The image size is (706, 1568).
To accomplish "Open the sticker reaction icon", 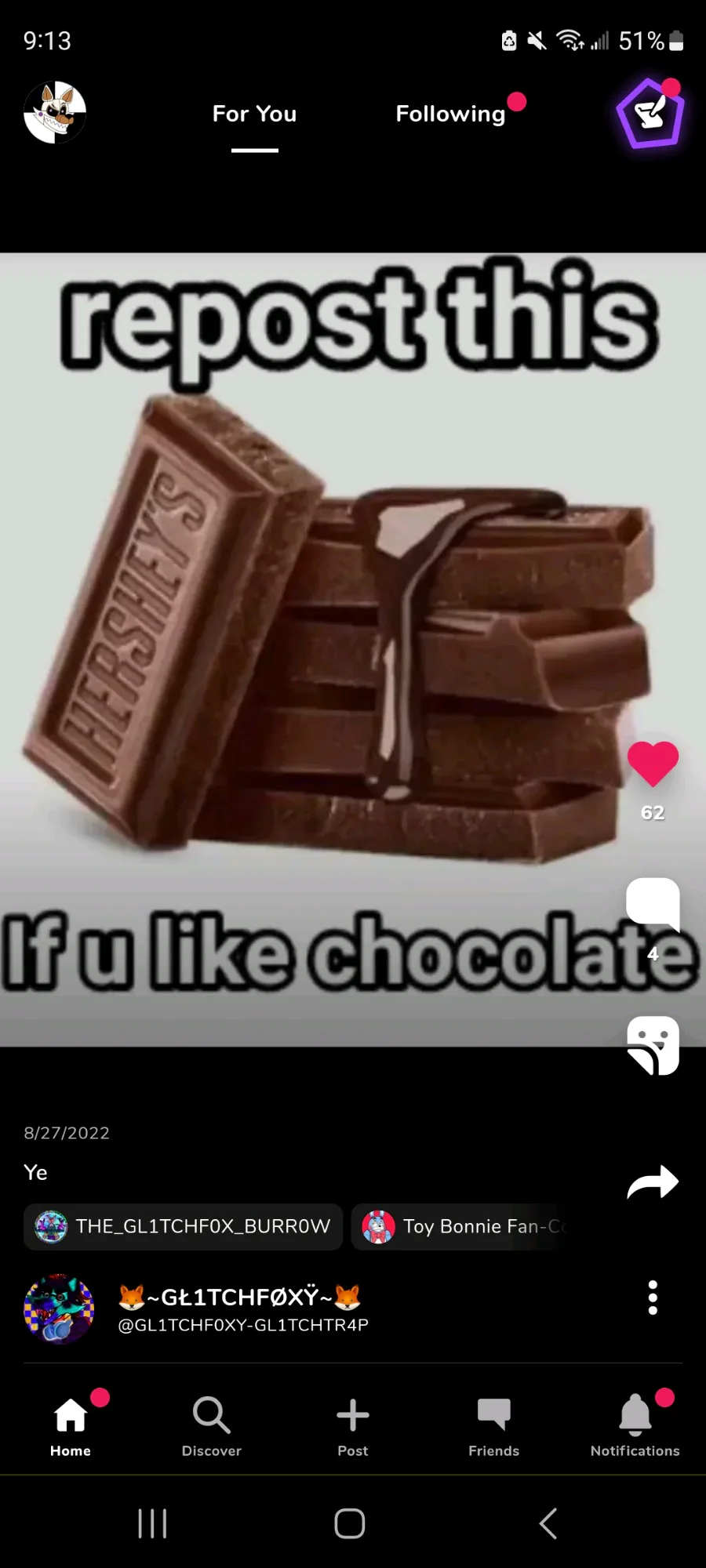I will [x=653, y=1045].
